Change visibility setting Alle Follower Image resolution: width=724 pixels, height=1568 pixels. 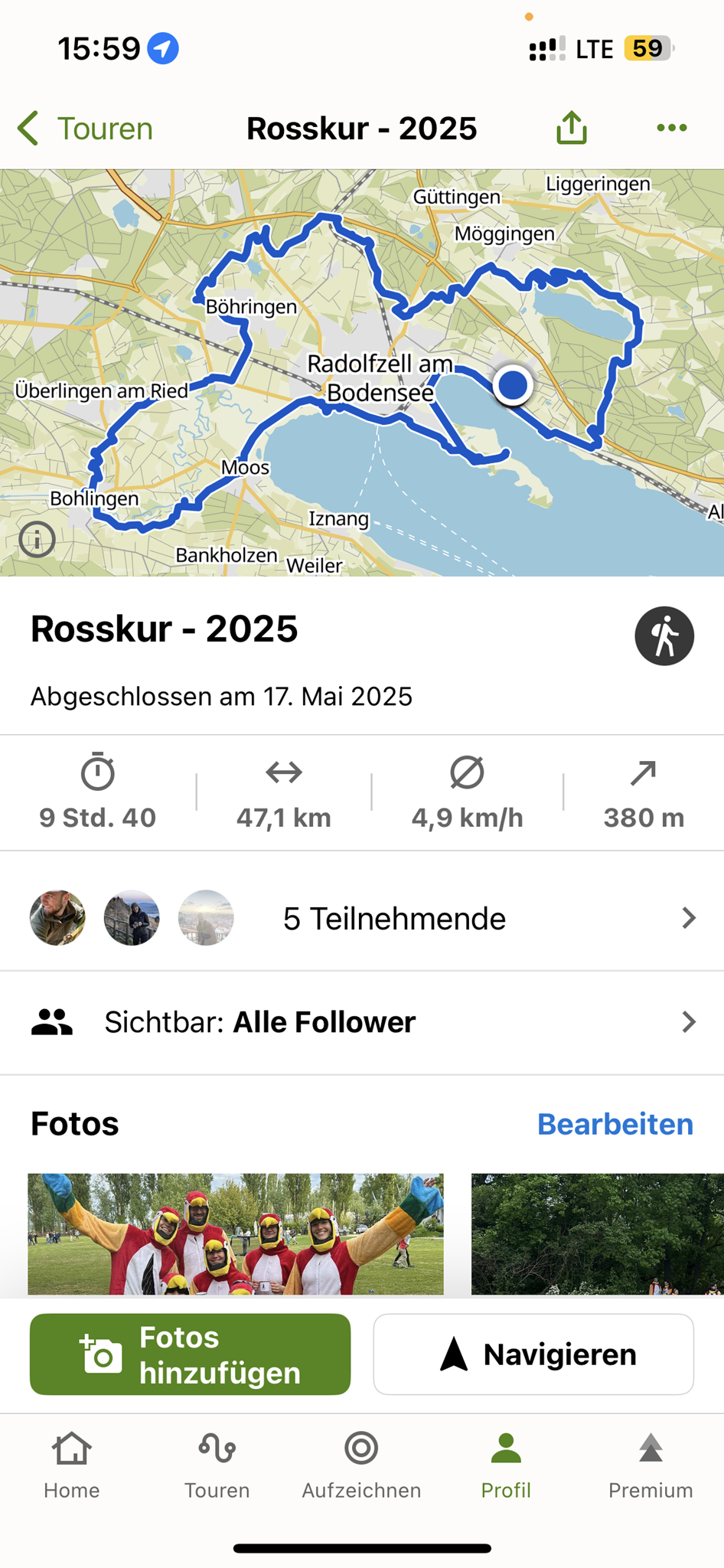click(362, 1022)
